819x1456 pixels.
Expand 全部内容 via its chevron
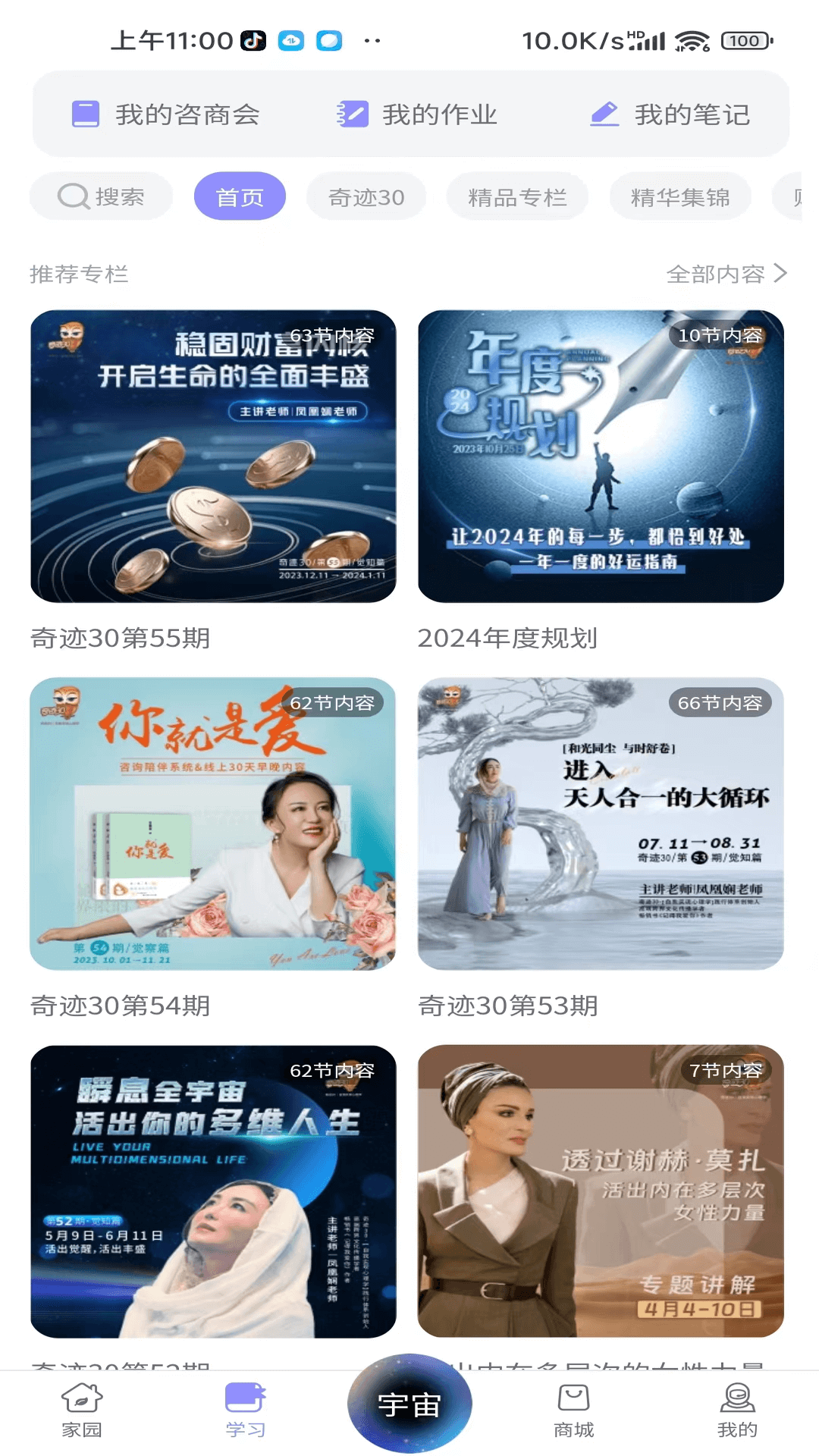pyautogui.click(x=782, y=275)
